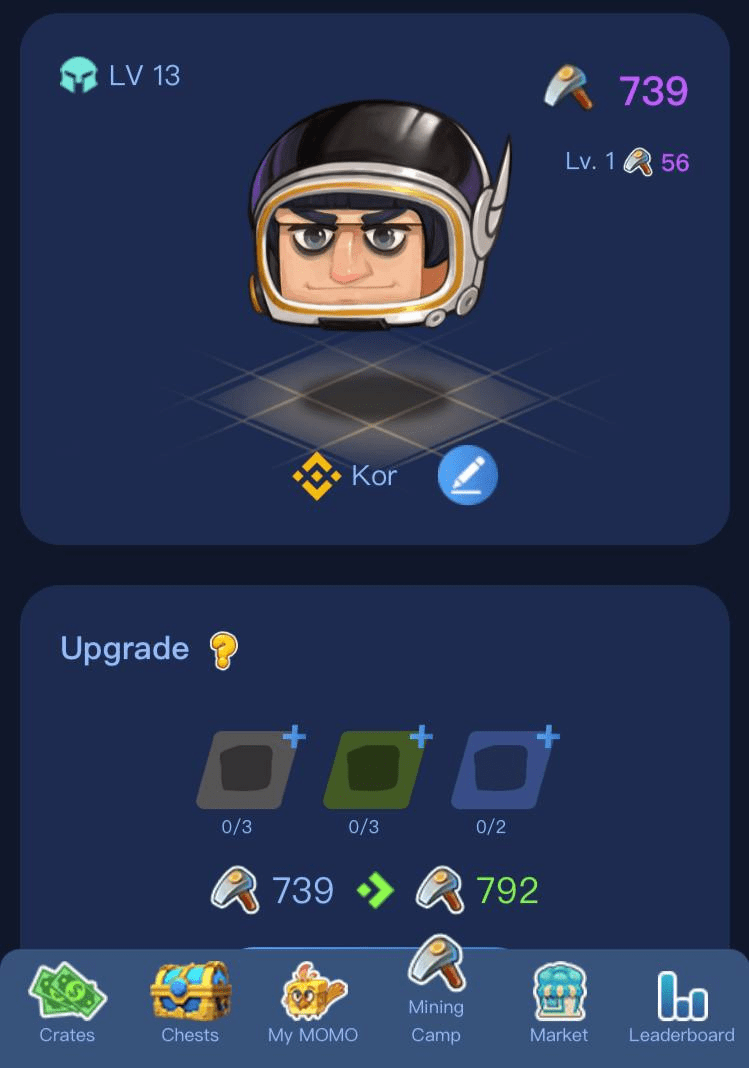View the Leaderboard tab
Viewport: 749px width, 1068px height.
pyautogui.click(x=681, y=1003)
